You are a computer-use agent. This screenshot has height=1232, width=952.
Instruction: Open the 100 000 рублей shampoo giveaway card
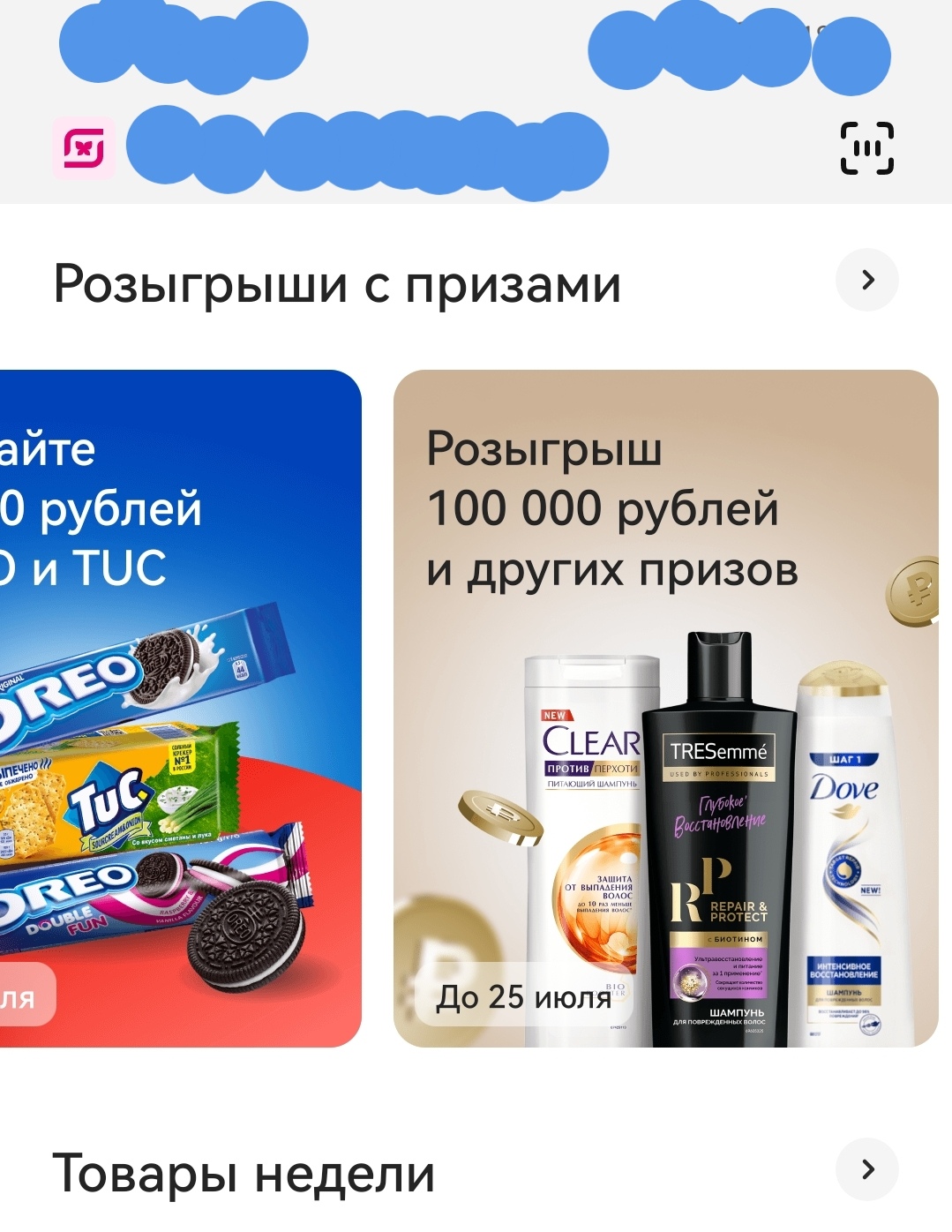666,708
